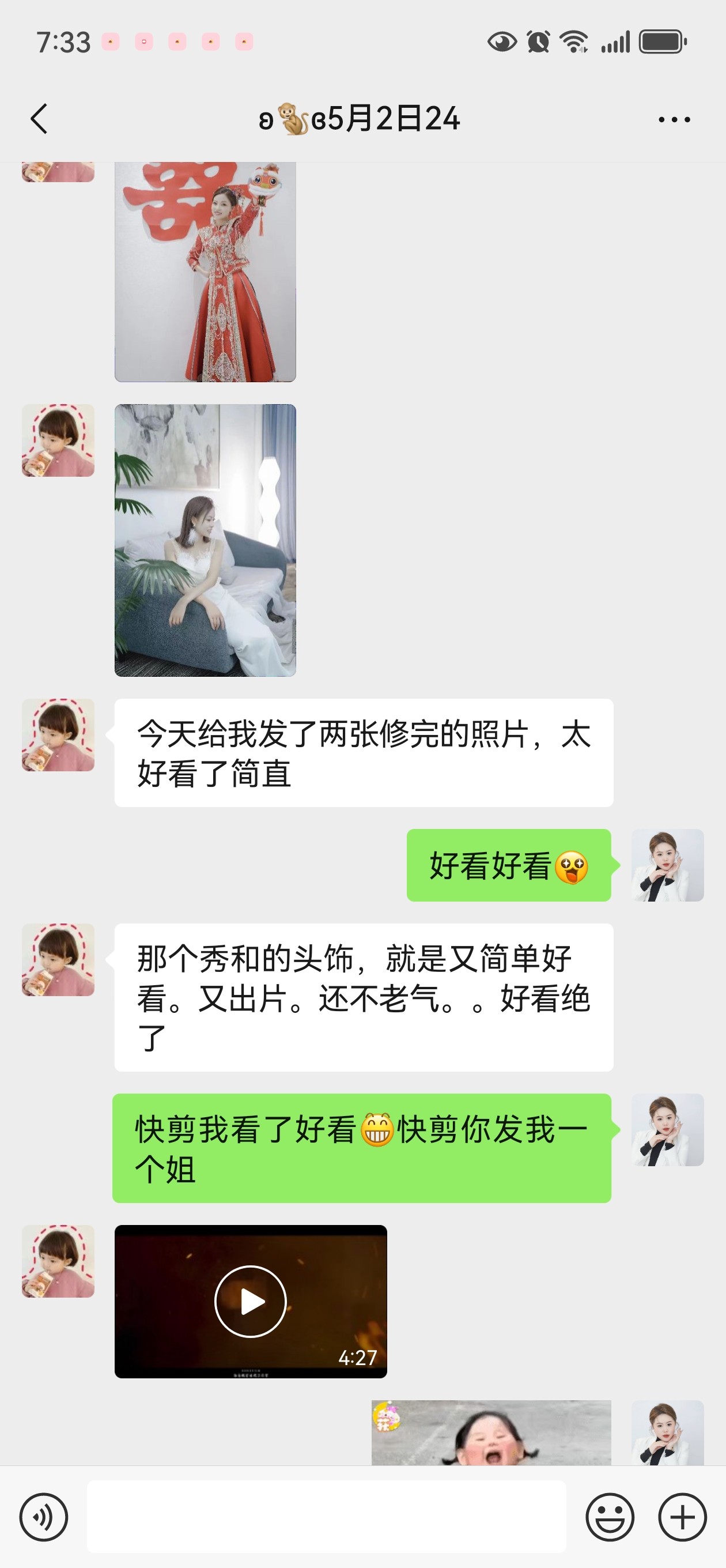
Task: Open the chat info three-dot menu
Action: tap(674, 120)
